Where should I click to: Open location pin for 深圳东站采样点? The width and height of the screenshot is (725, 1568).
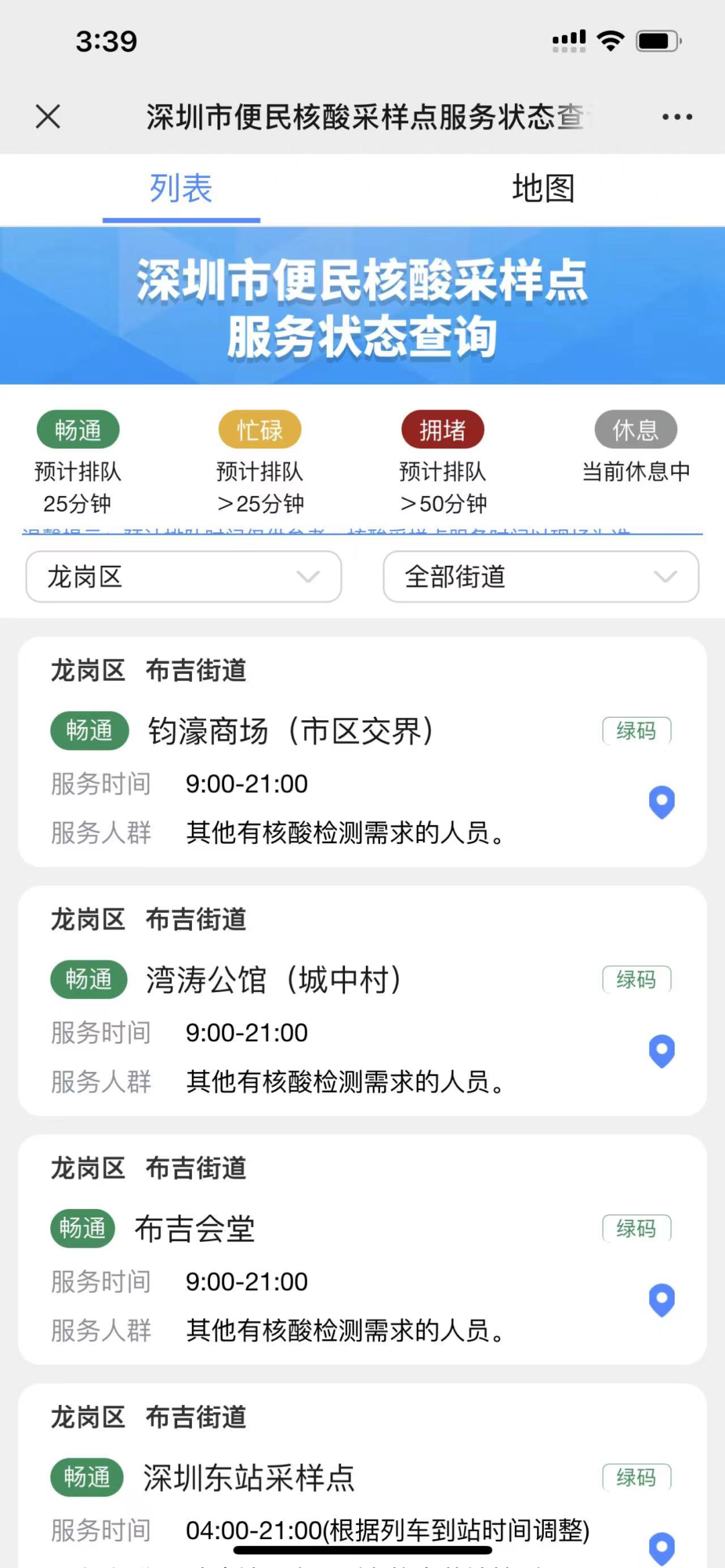coord(662,1548)
